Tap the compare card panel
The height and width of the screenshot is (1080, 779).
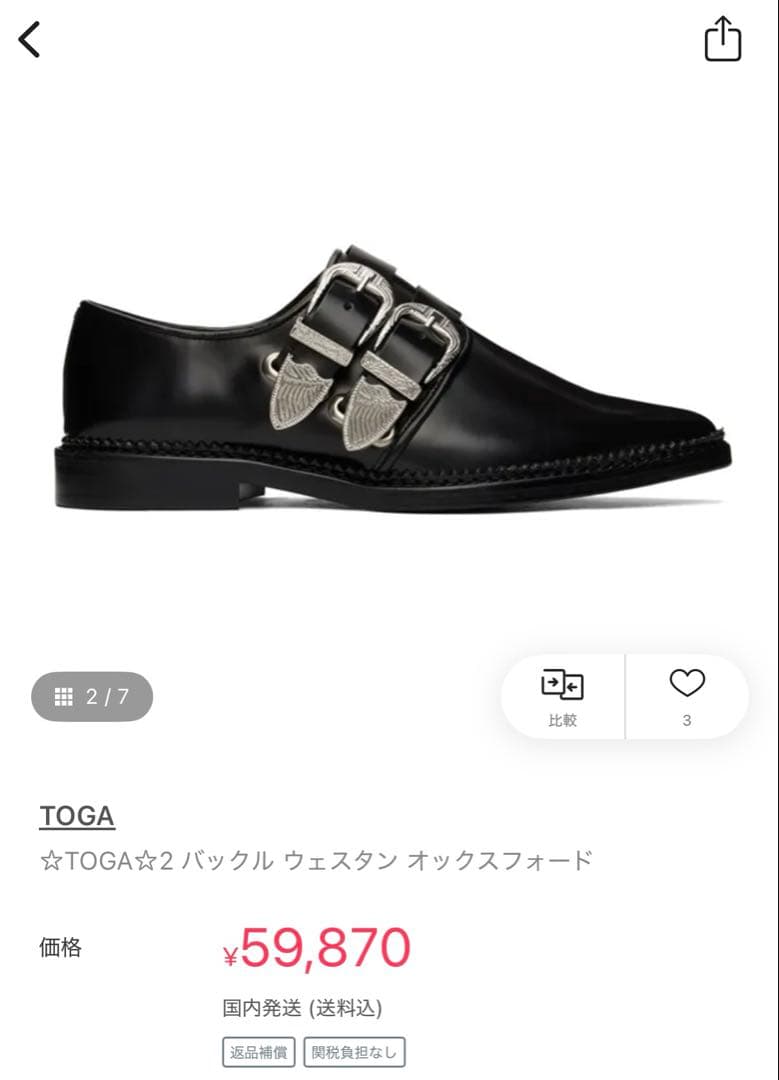tap(562, 697)
